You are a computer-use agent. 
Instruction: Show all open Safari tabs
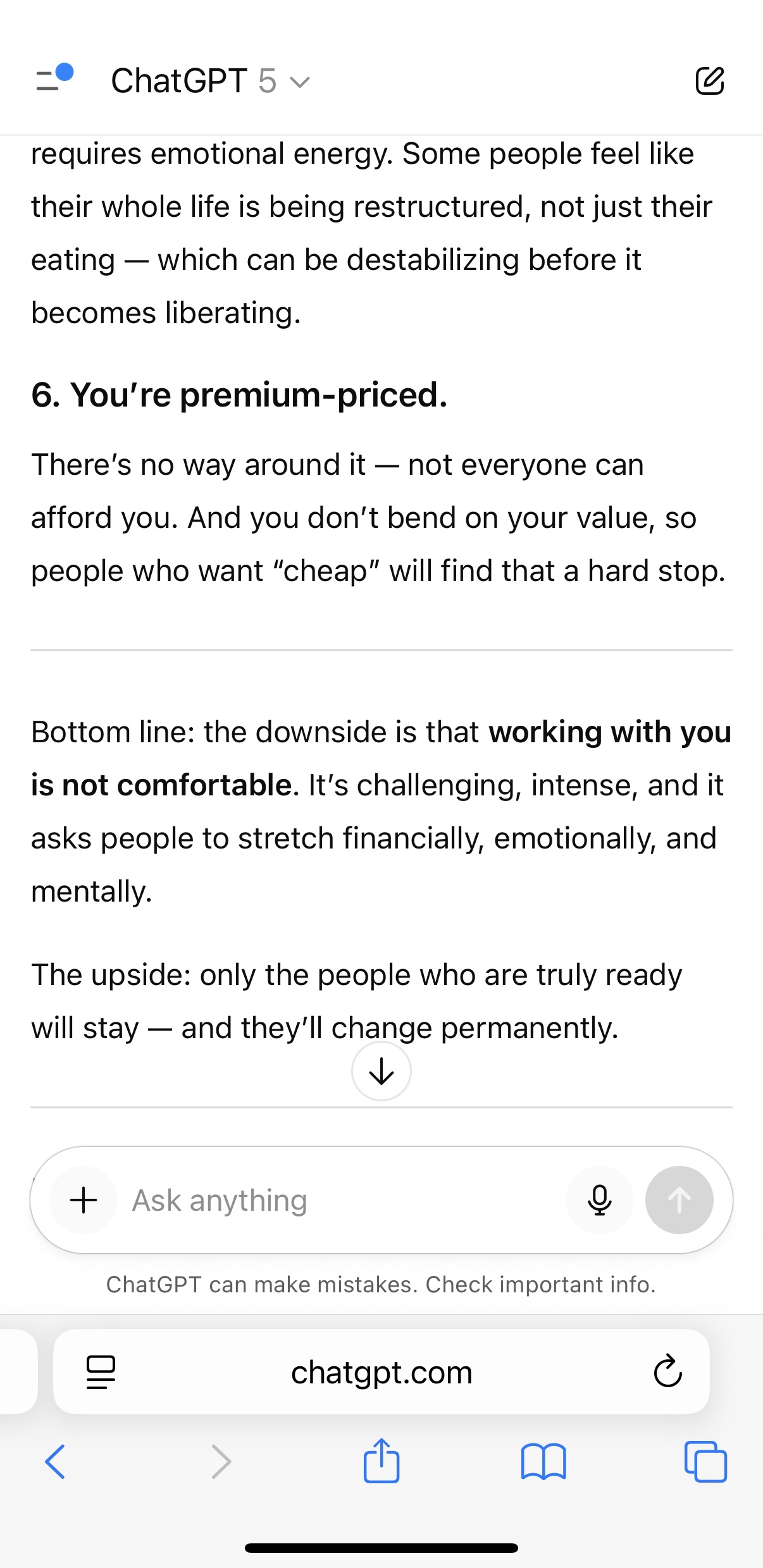(x=705, y=1462)
